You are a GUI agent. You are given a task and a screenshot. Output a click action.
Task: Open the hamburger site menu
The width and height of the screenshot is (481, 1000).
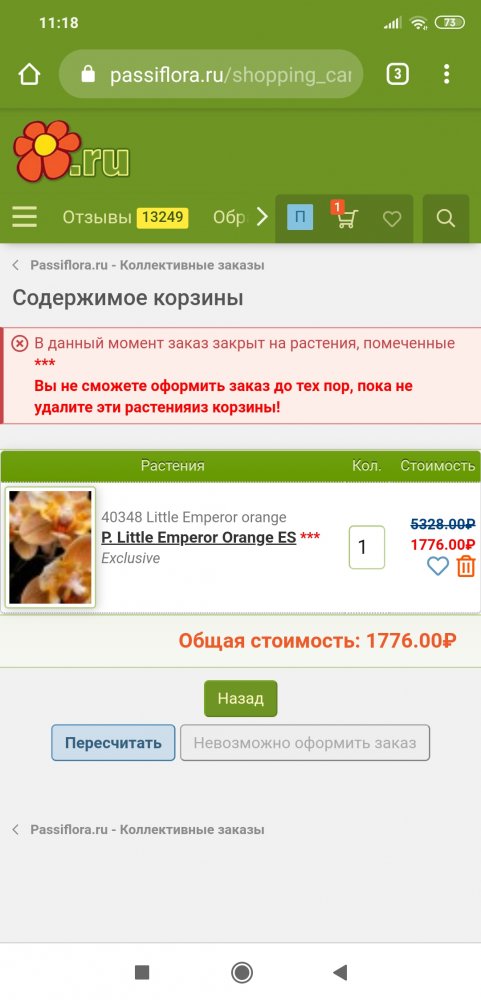click(25, 218)
